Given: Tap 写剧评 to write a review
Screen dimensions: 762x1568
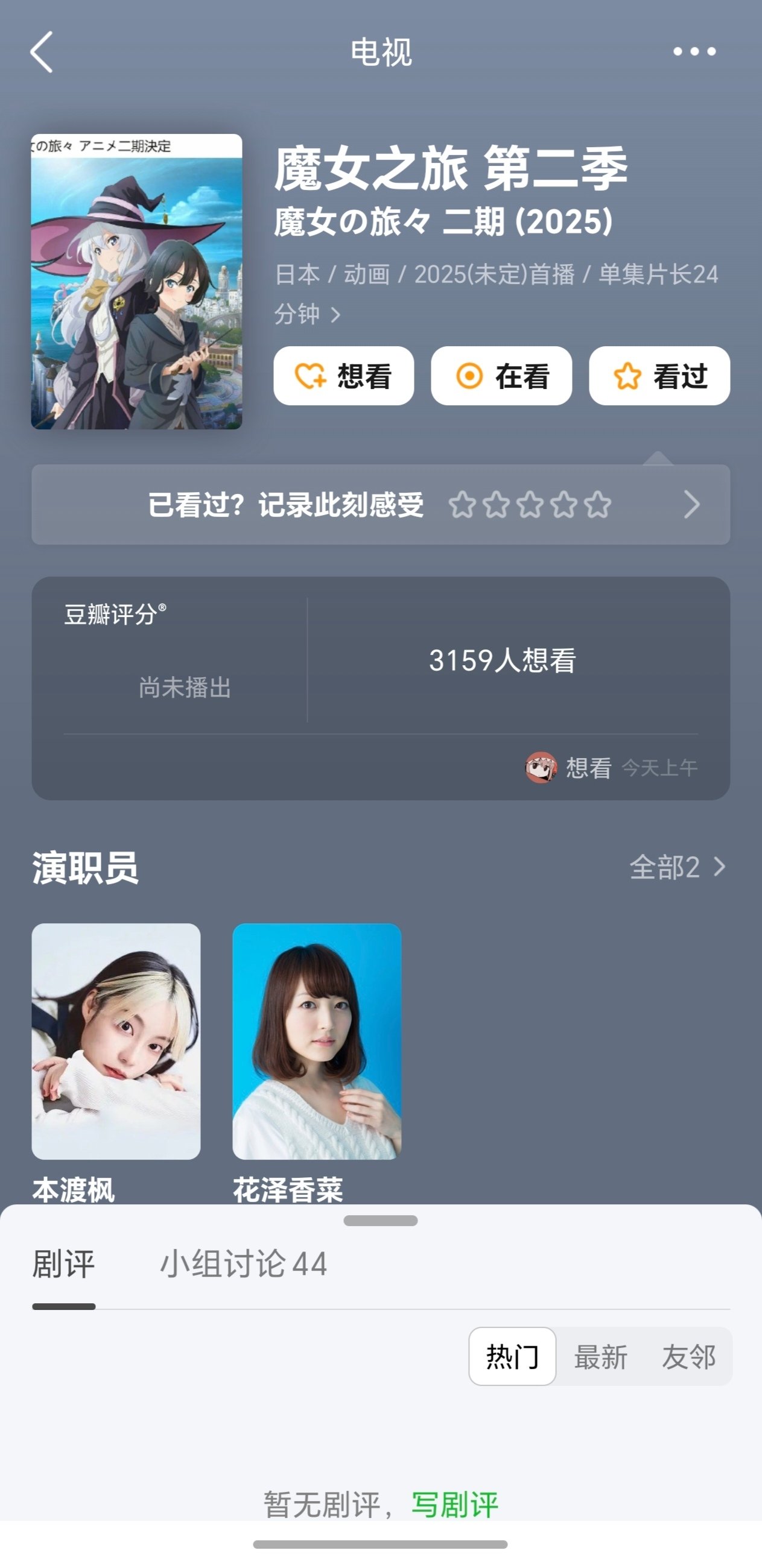Looking at the screenshot, I should pos(455,1505).
